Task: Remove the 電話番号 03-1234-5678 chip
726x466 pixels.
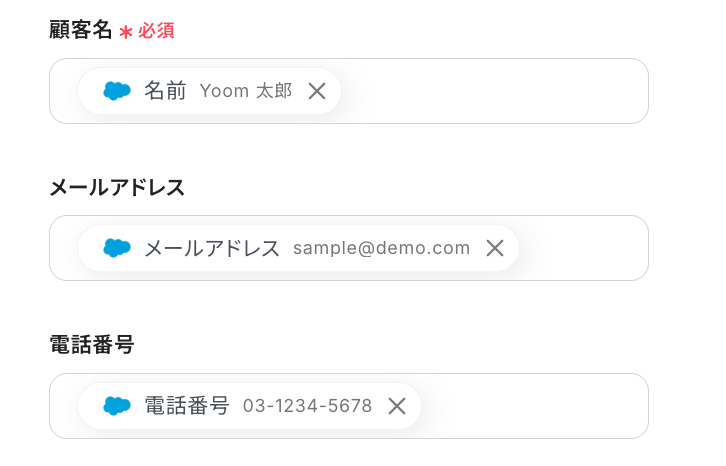Action: pyautogui.click(x=397, y=406)
